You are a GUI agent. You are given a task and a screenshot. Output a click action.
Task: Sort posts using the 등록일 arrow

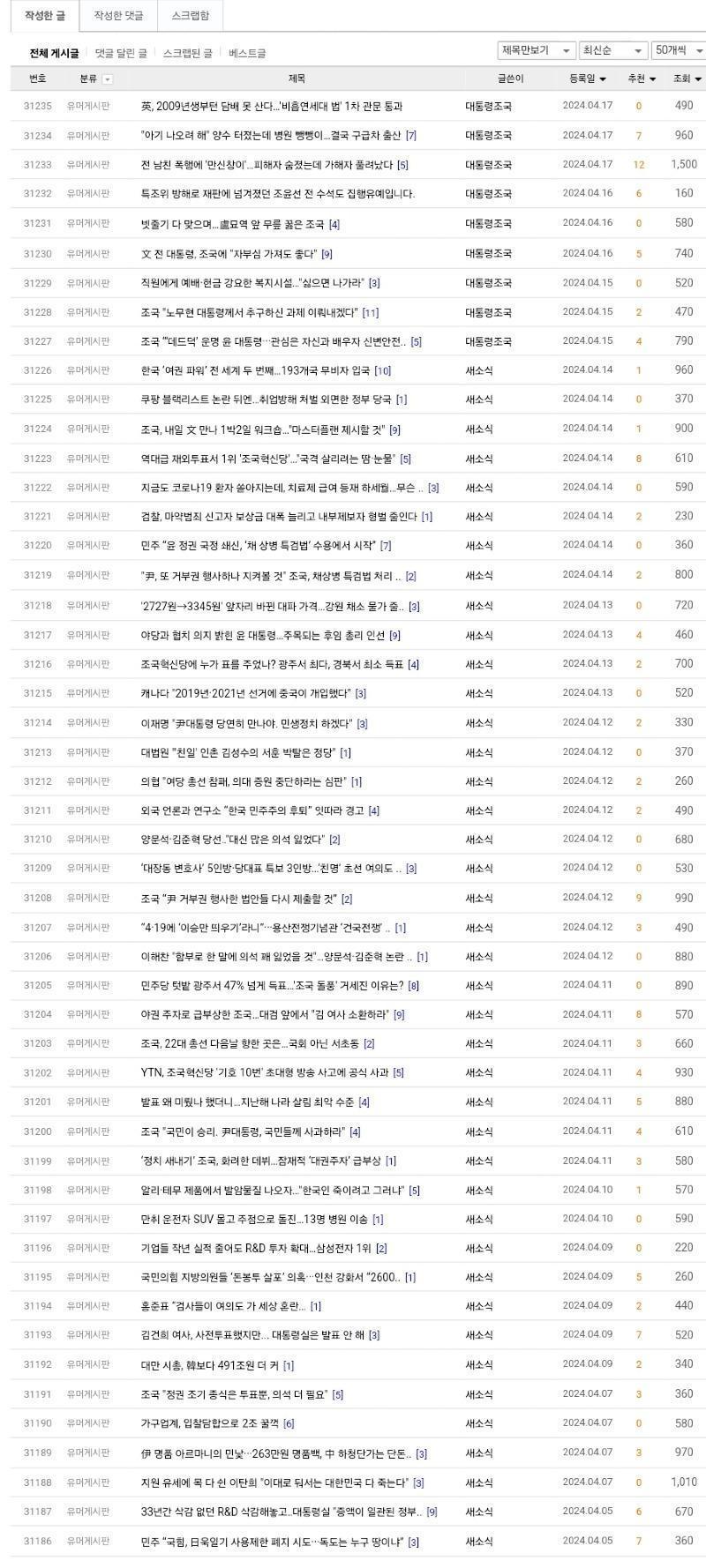pos(604,79)
